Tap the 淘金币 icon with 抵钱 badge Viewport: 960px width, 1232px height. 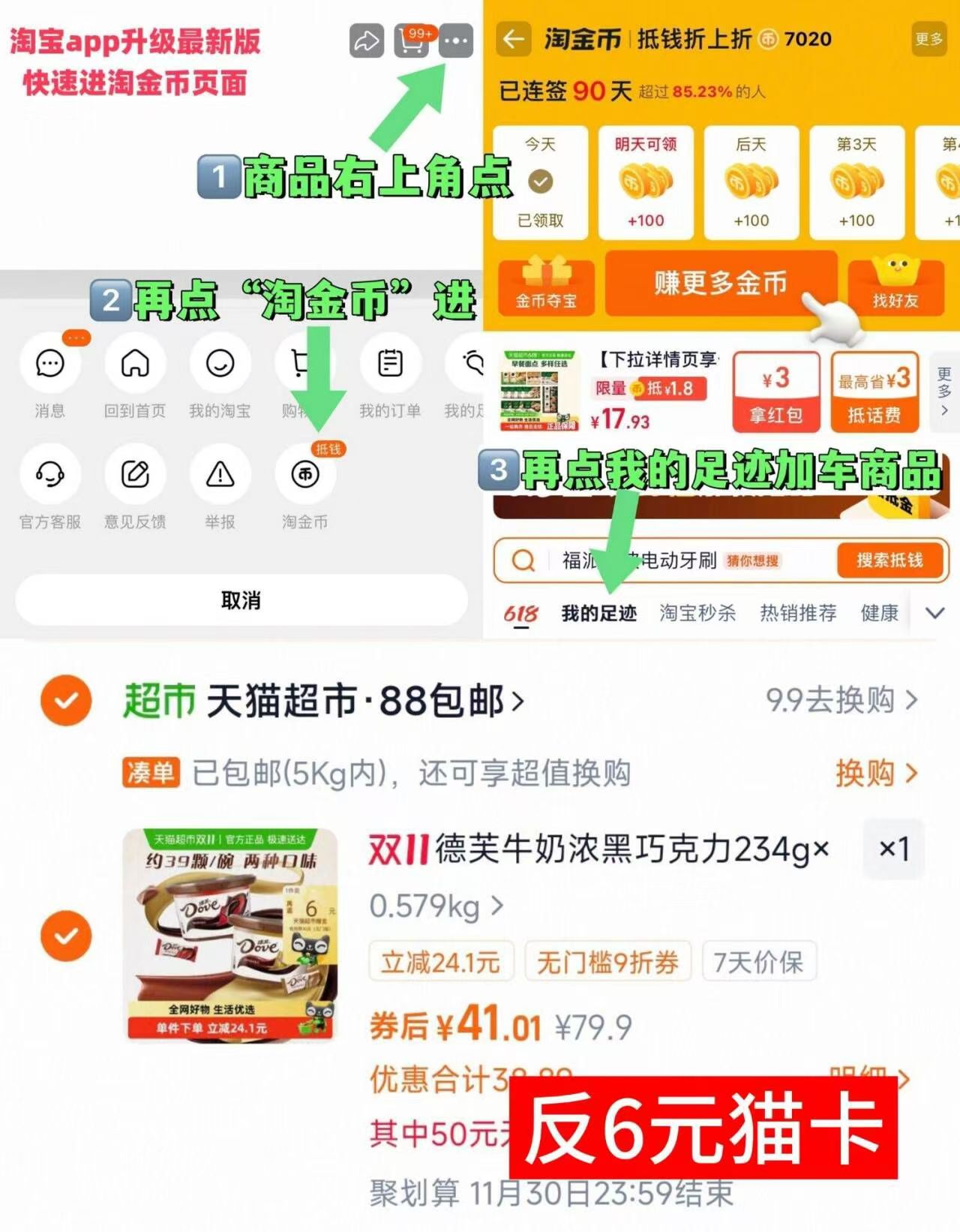pyautogui.click(x=304, y=475)
